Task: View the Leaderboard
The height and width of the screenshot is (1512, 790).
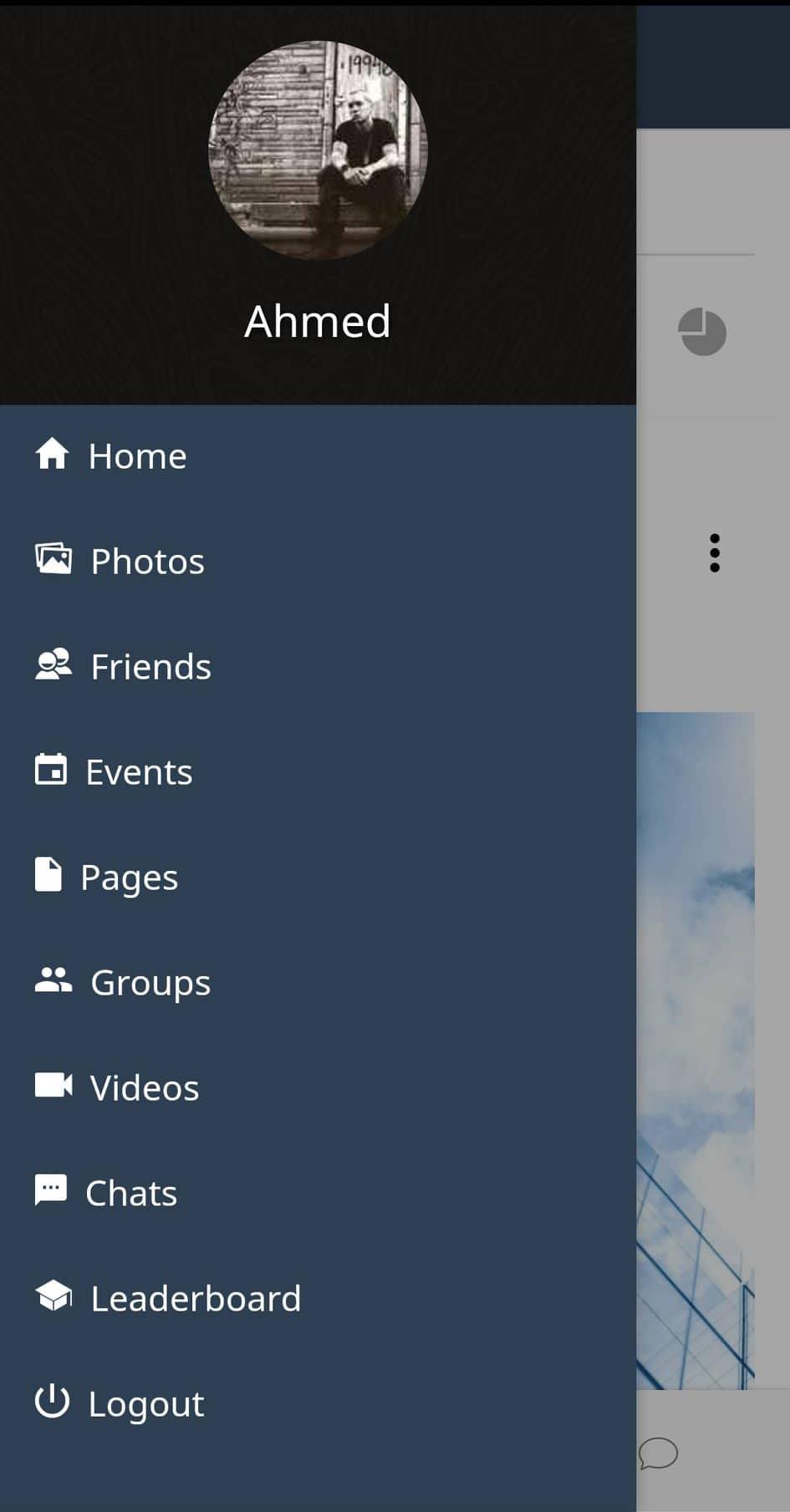Action: pyautogui.click(x=195, y=1299)
